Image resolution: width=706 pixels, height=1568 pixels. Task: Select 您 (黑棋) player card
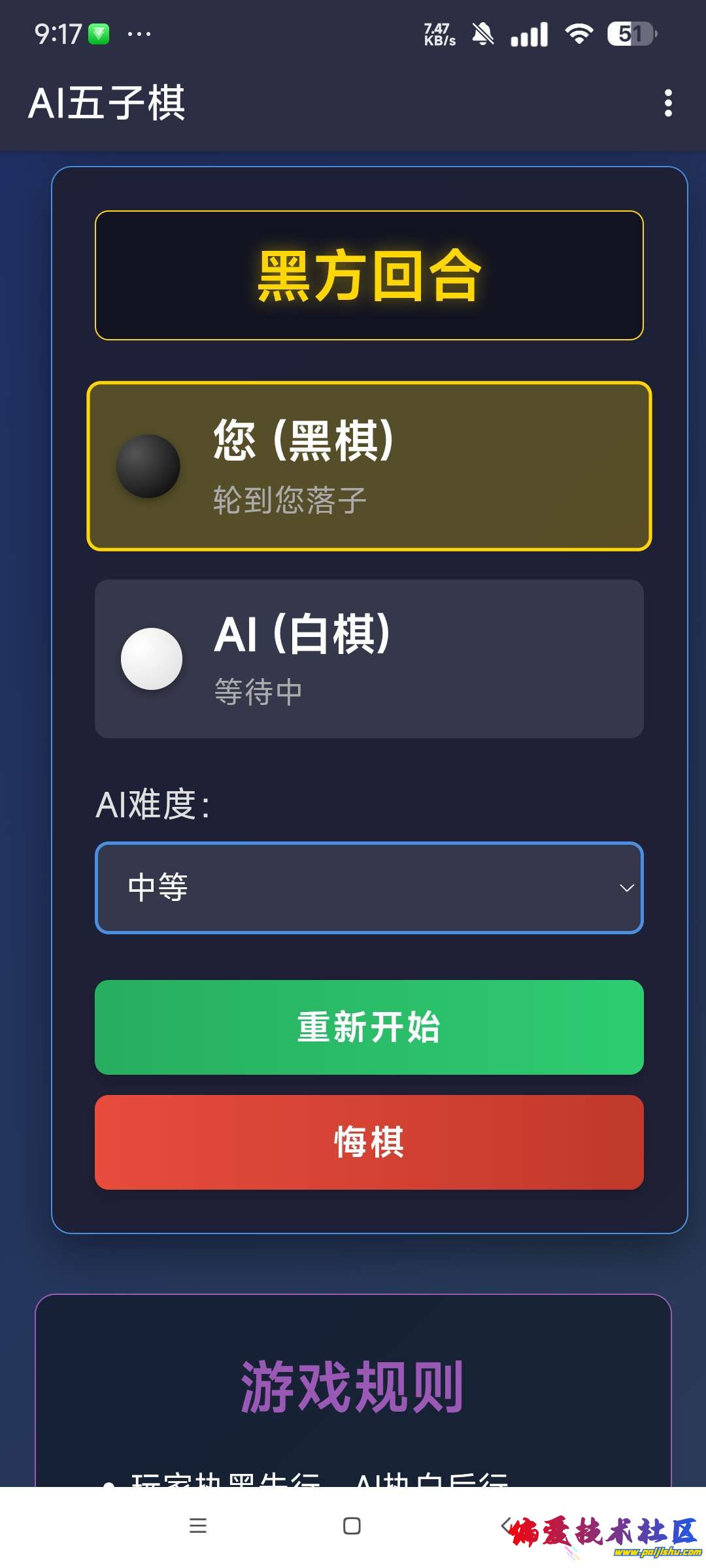point(369,465)
